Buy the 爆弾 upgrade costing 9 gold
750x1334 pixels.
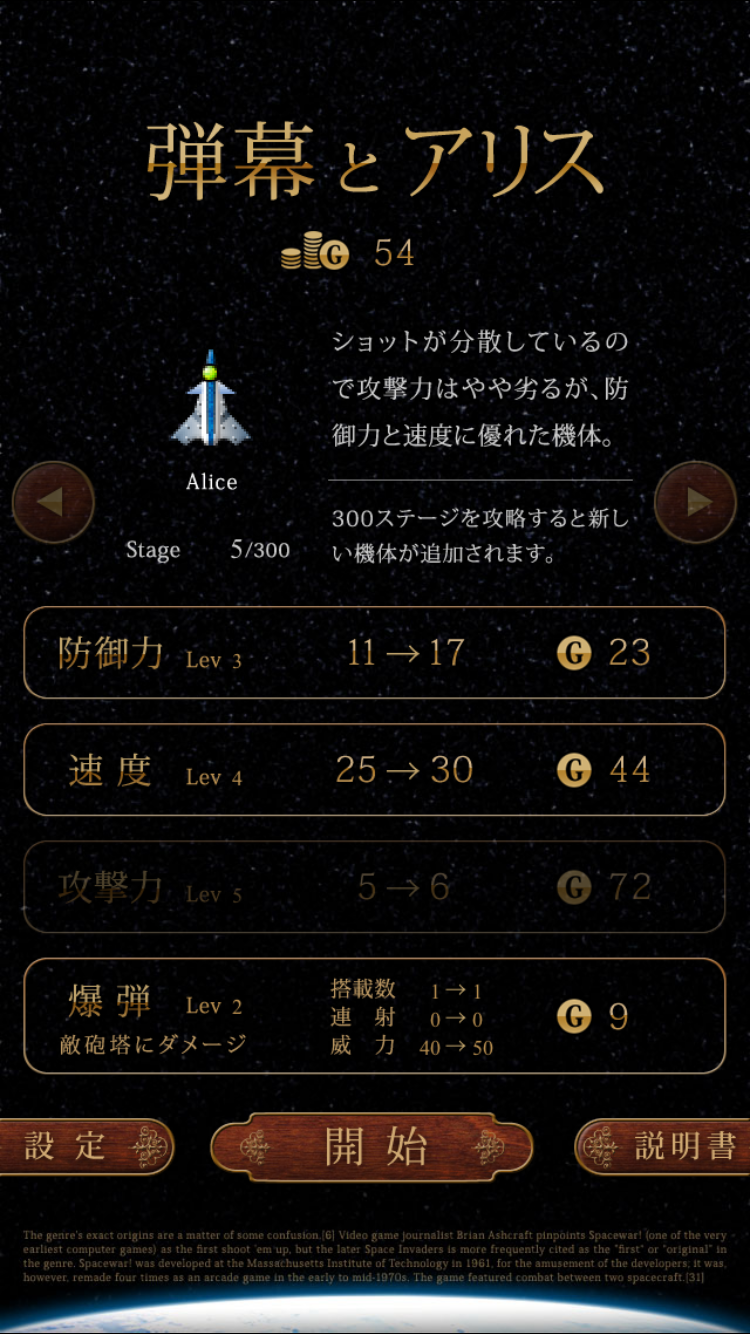click(375, 1015)
